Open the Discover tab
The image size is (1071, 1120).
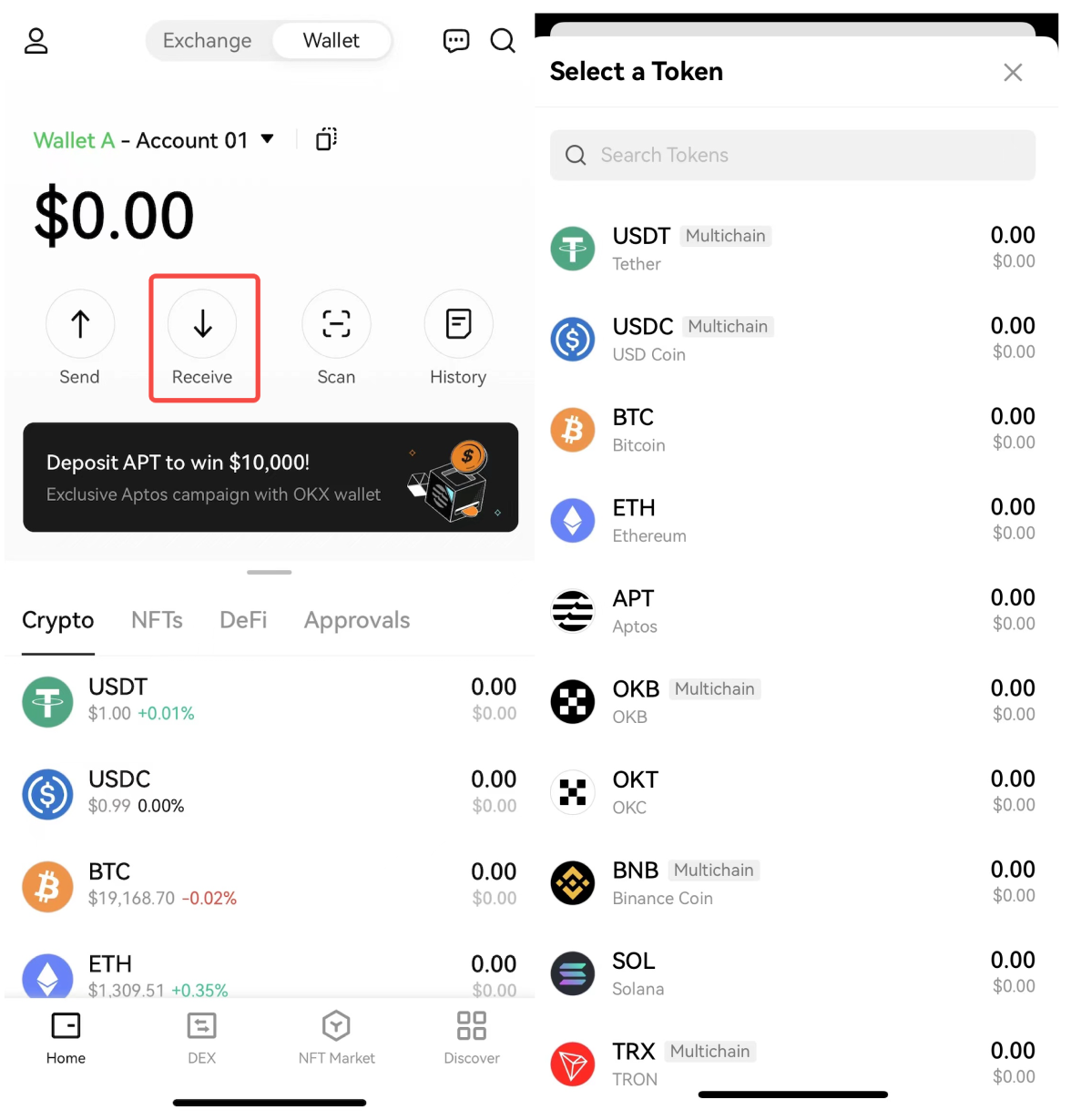point(471,1037)
